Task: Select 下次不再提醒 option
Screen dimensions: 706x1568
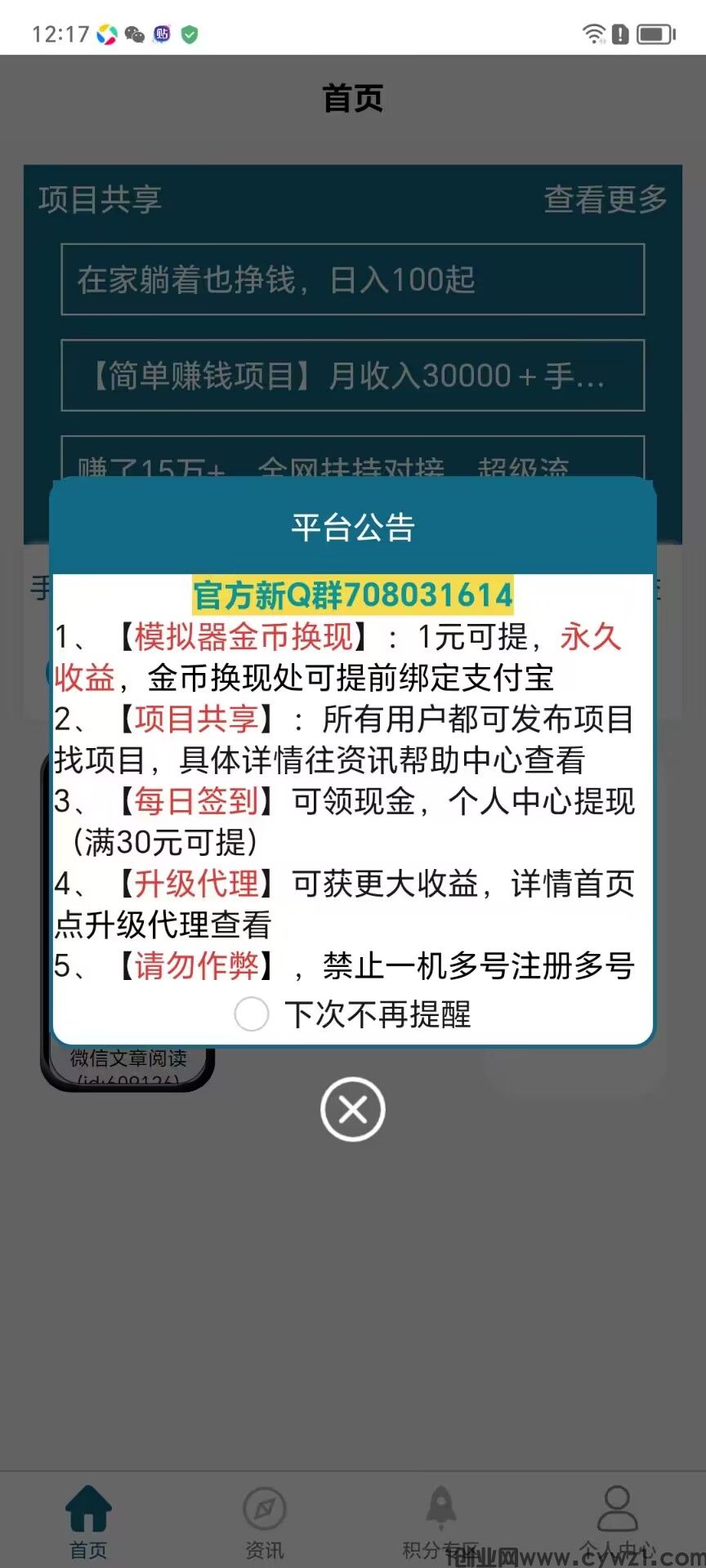Action: [252, 1014]
